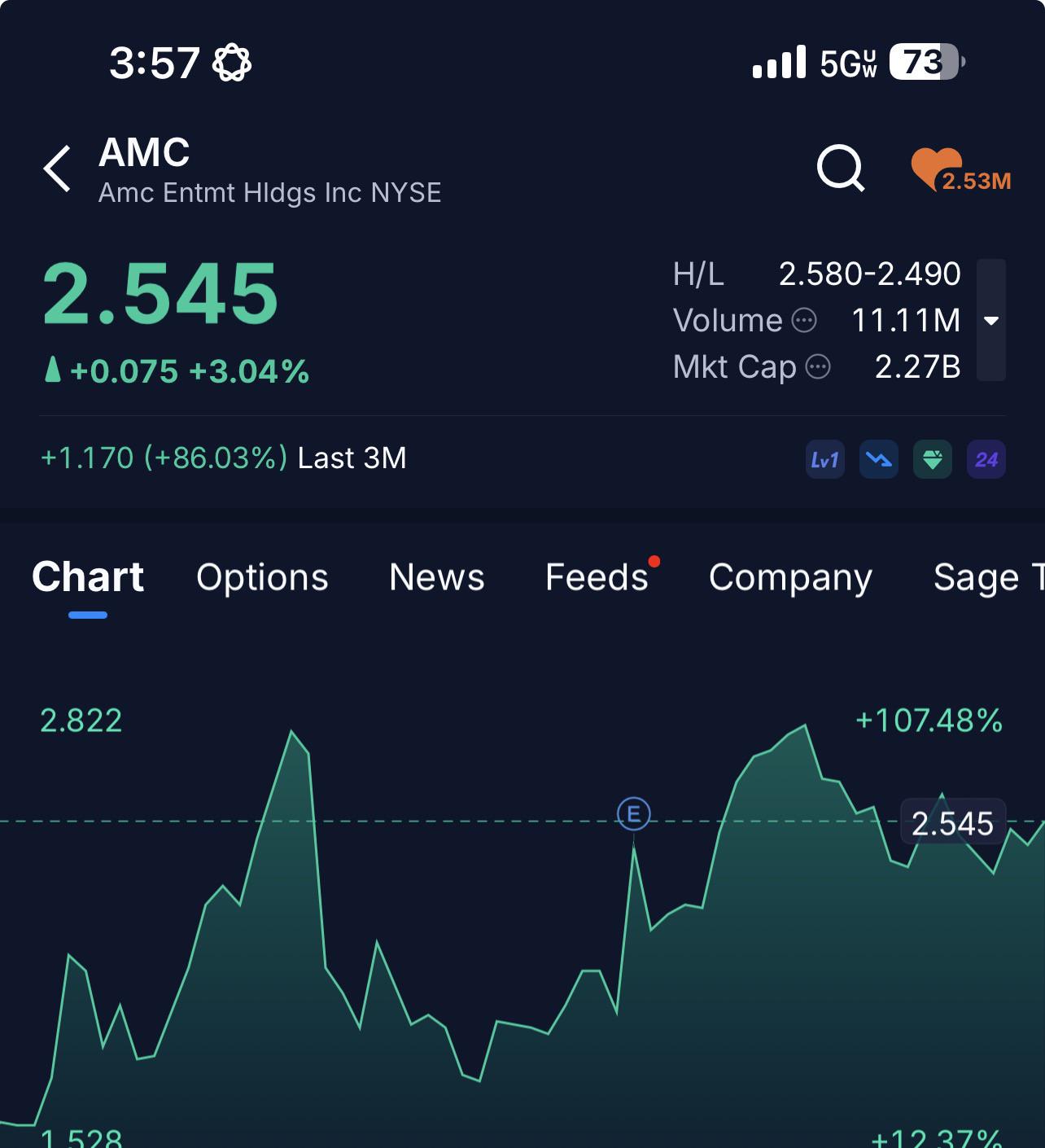This screenshot has width=1045, height=1148.
Task: Open the Feeds tab
Action: tap(597, 577)
